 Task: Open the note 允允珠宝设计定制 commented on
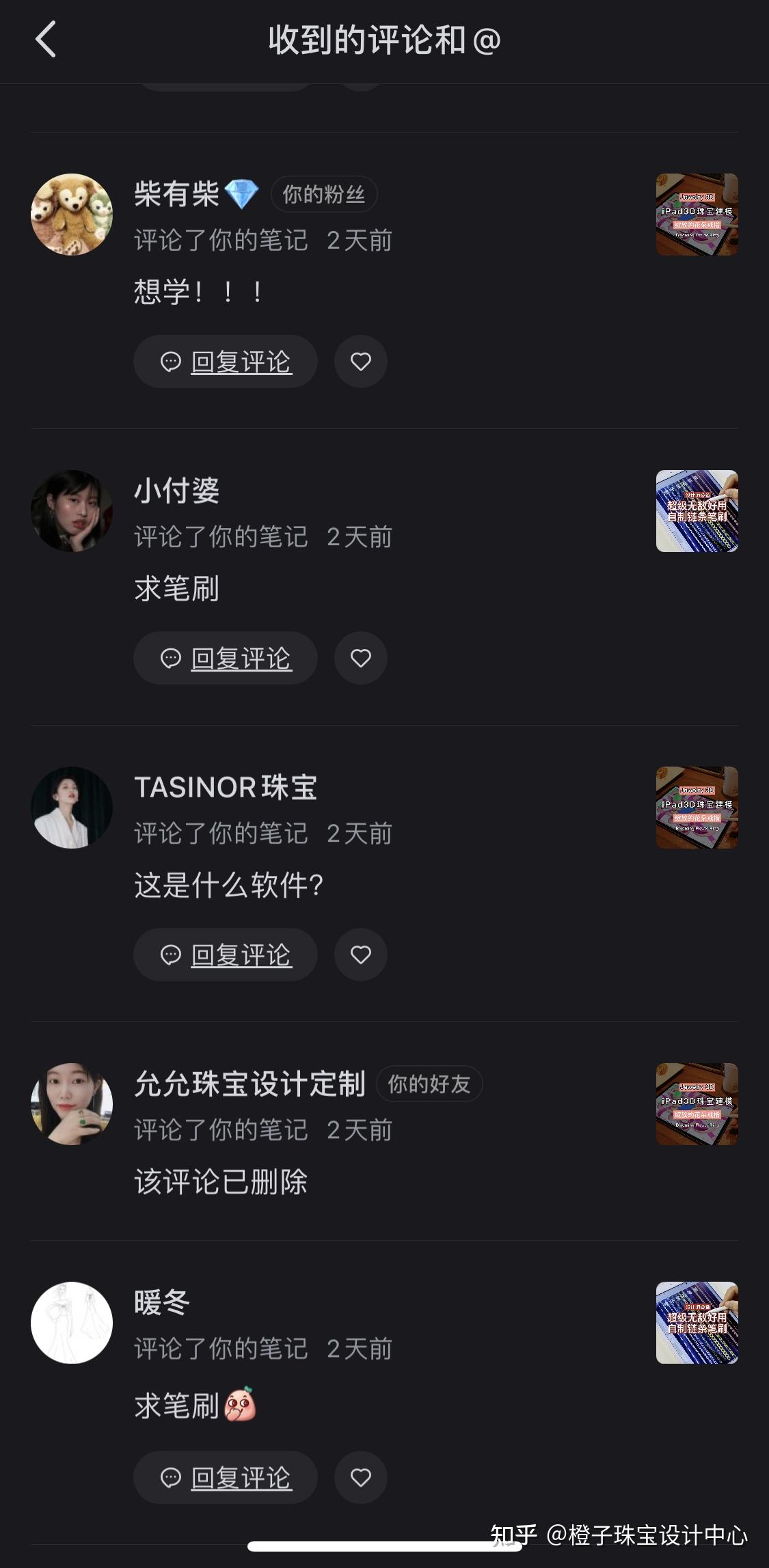pyautogui.click(x=697, y=1104)
